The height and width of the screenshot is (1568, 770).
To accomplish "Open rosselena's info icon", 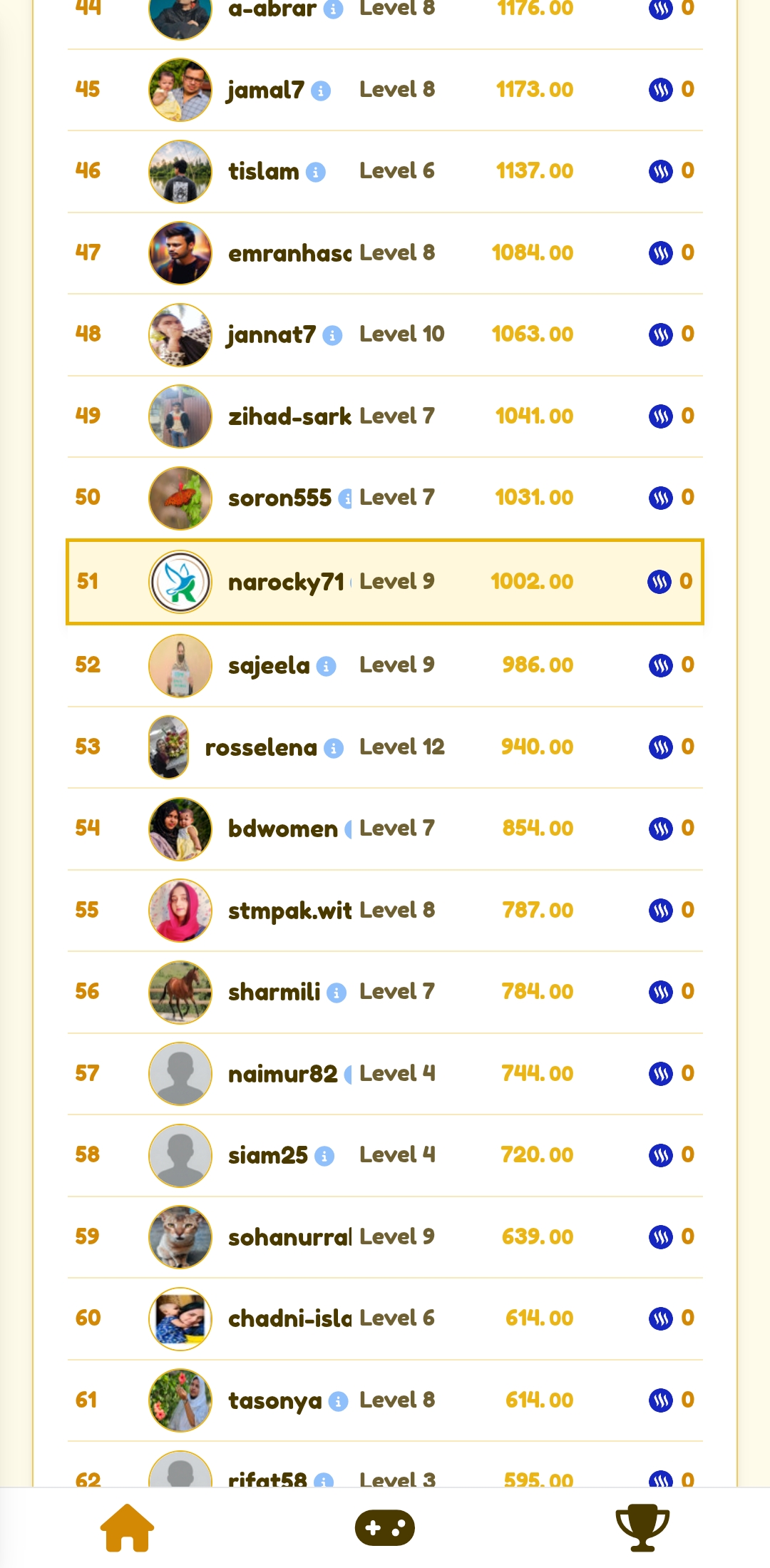I will point(334,748).
